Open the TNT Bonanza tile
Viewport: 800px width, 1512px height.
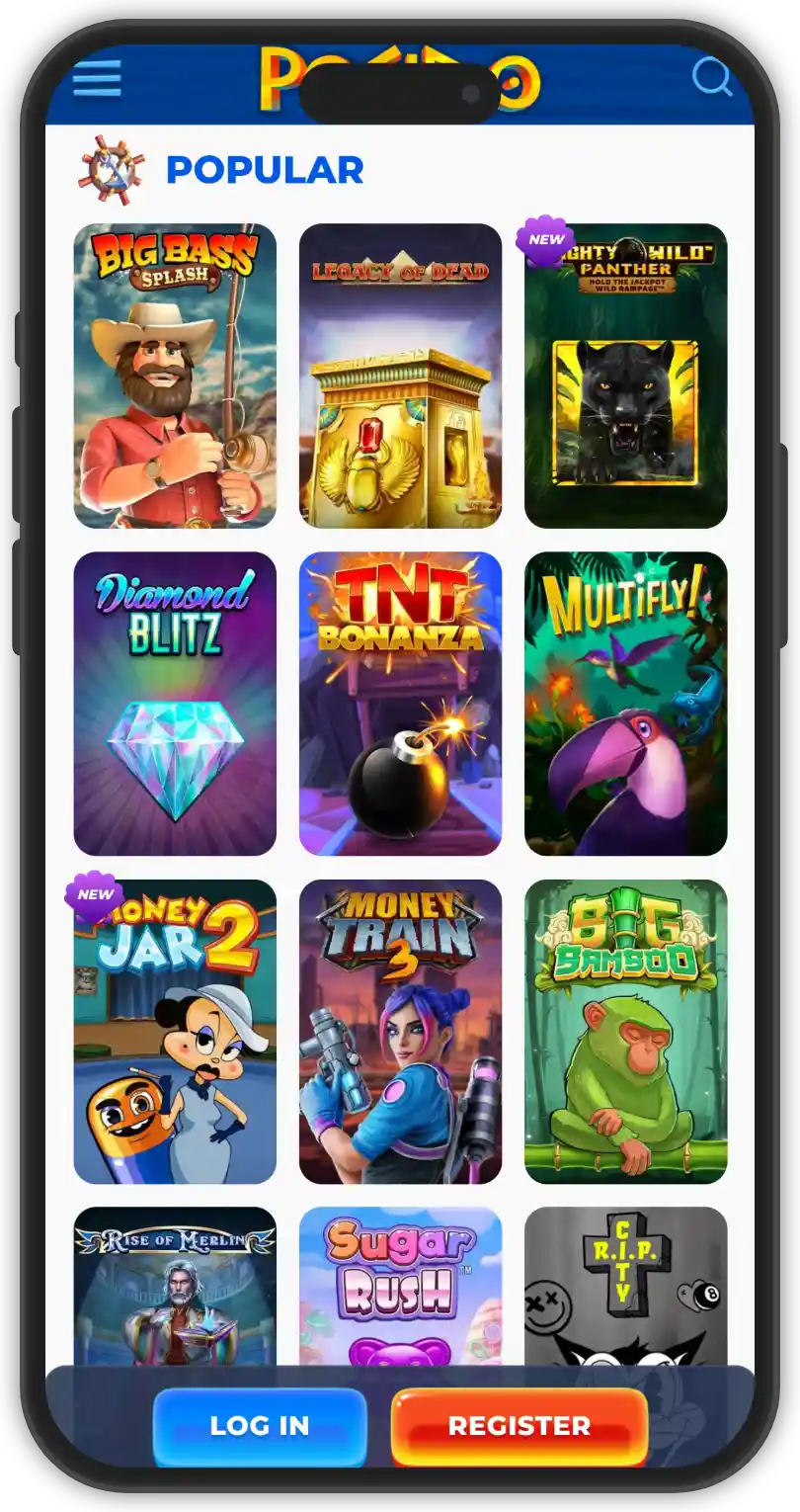(x=400, y=703)
